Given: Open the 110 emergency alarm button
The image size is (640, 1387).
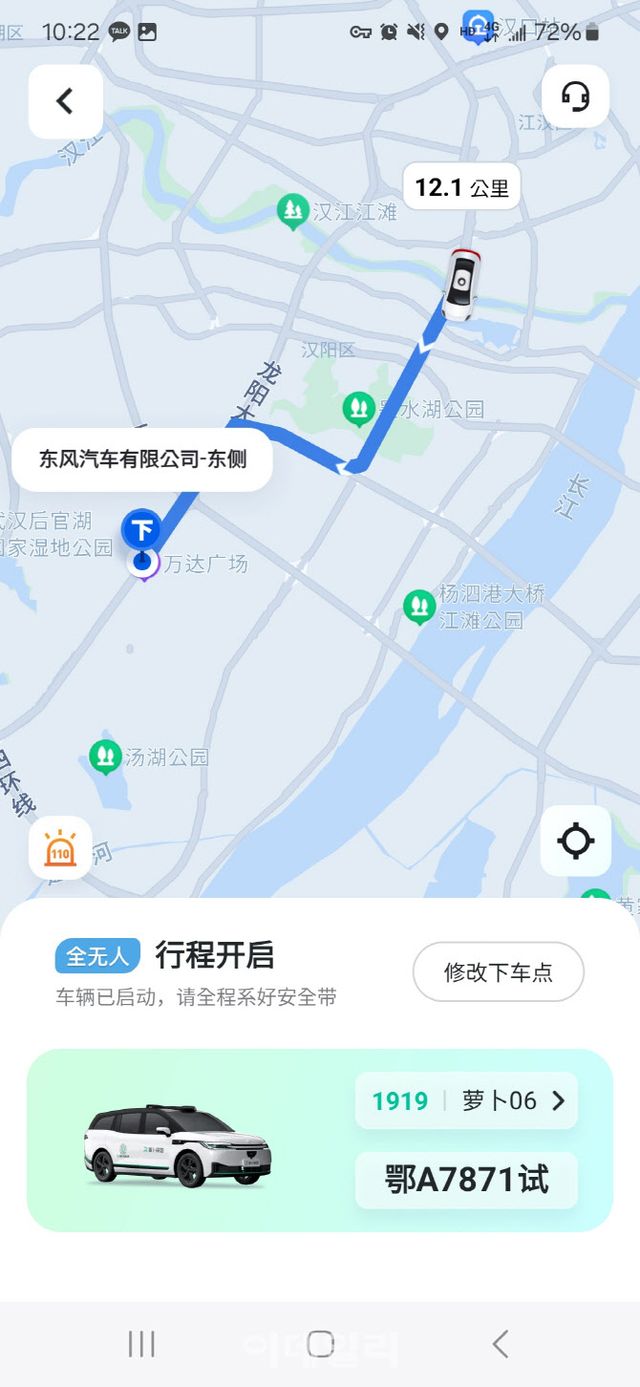Looking at the screenshot, I should 61,849.
